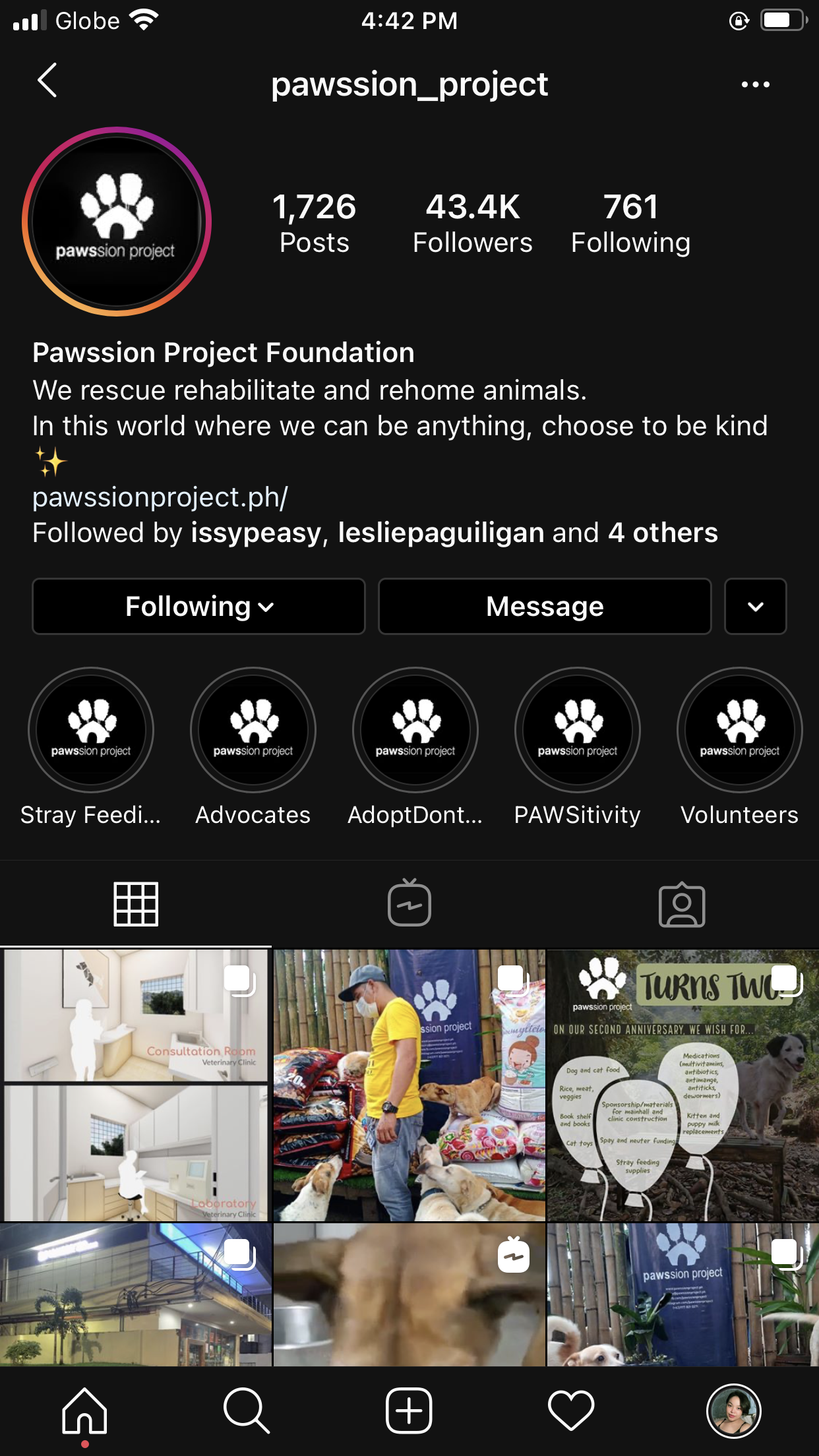Expand suggested accounts chevron next to Message
819x1456 pixels.
coord(755,607)
